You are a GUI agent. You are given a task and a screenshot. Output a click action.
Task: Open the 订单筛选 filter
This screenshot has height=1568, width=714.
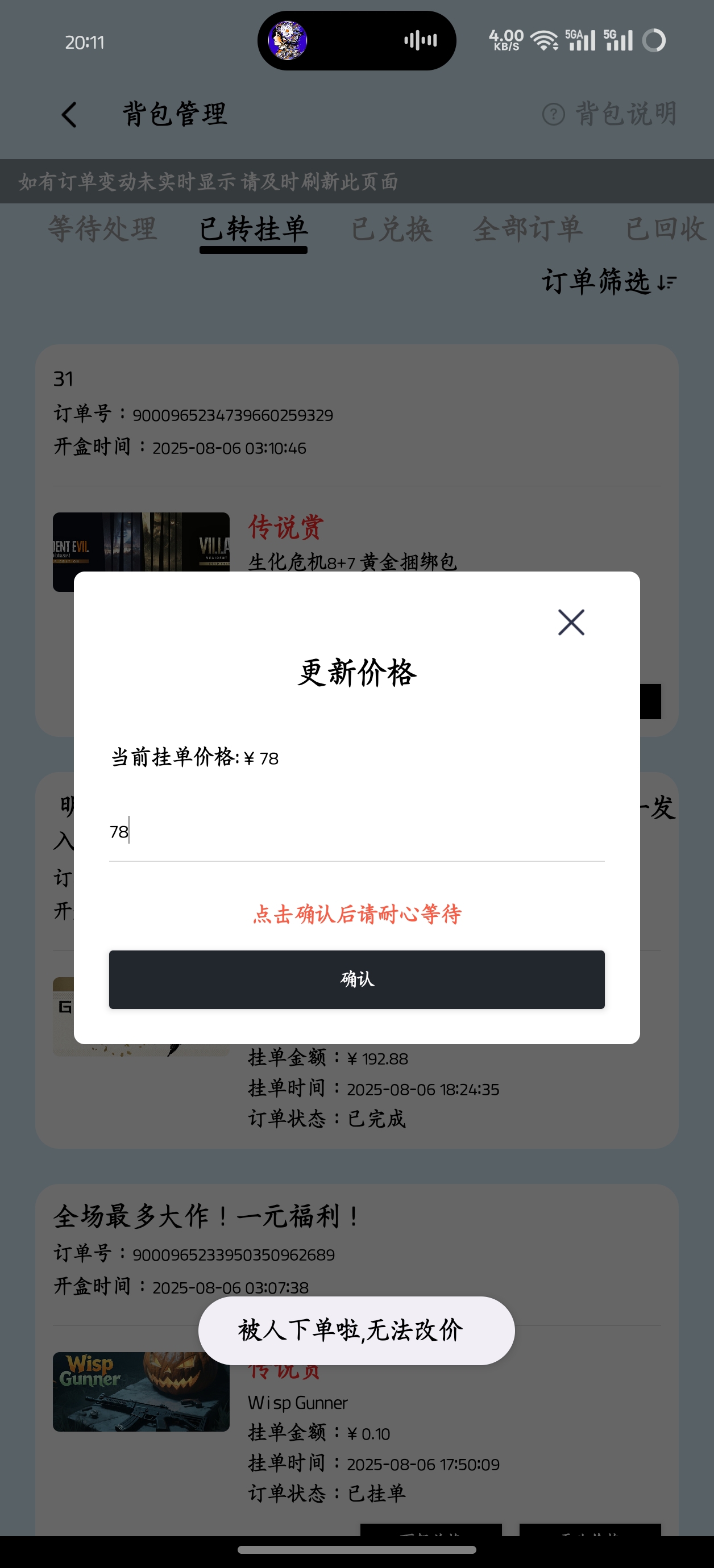click(609, 282)
